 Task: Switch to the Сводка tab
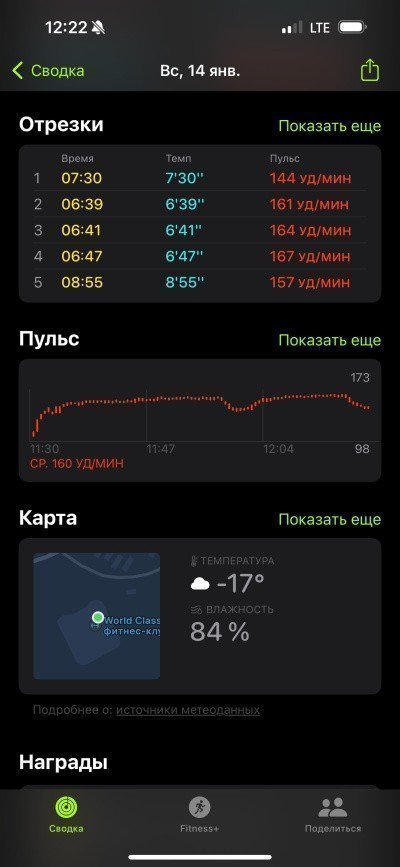[x=66, y=817]
